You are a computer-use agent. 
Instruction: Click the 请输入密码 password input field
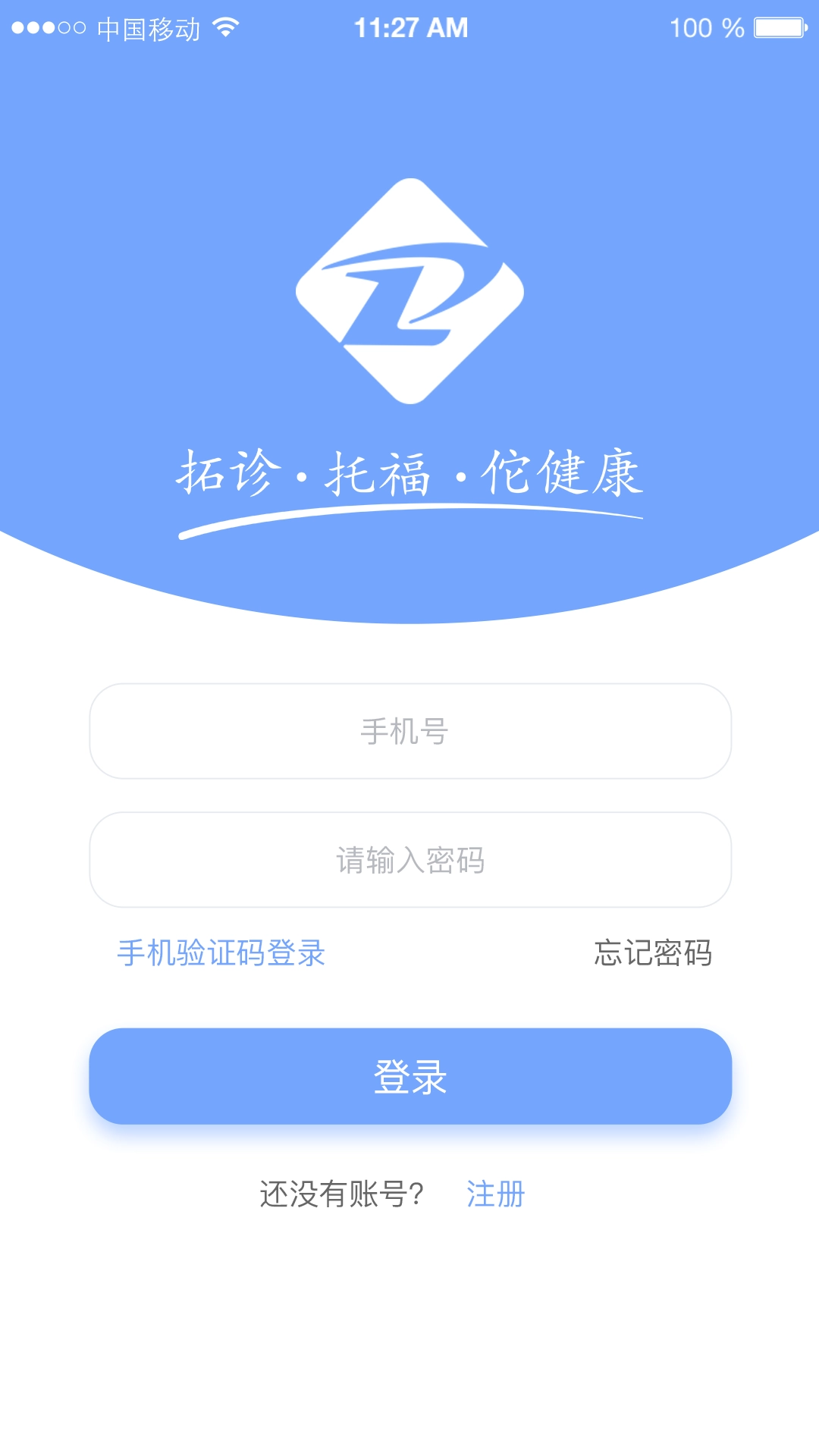point(409,859)
